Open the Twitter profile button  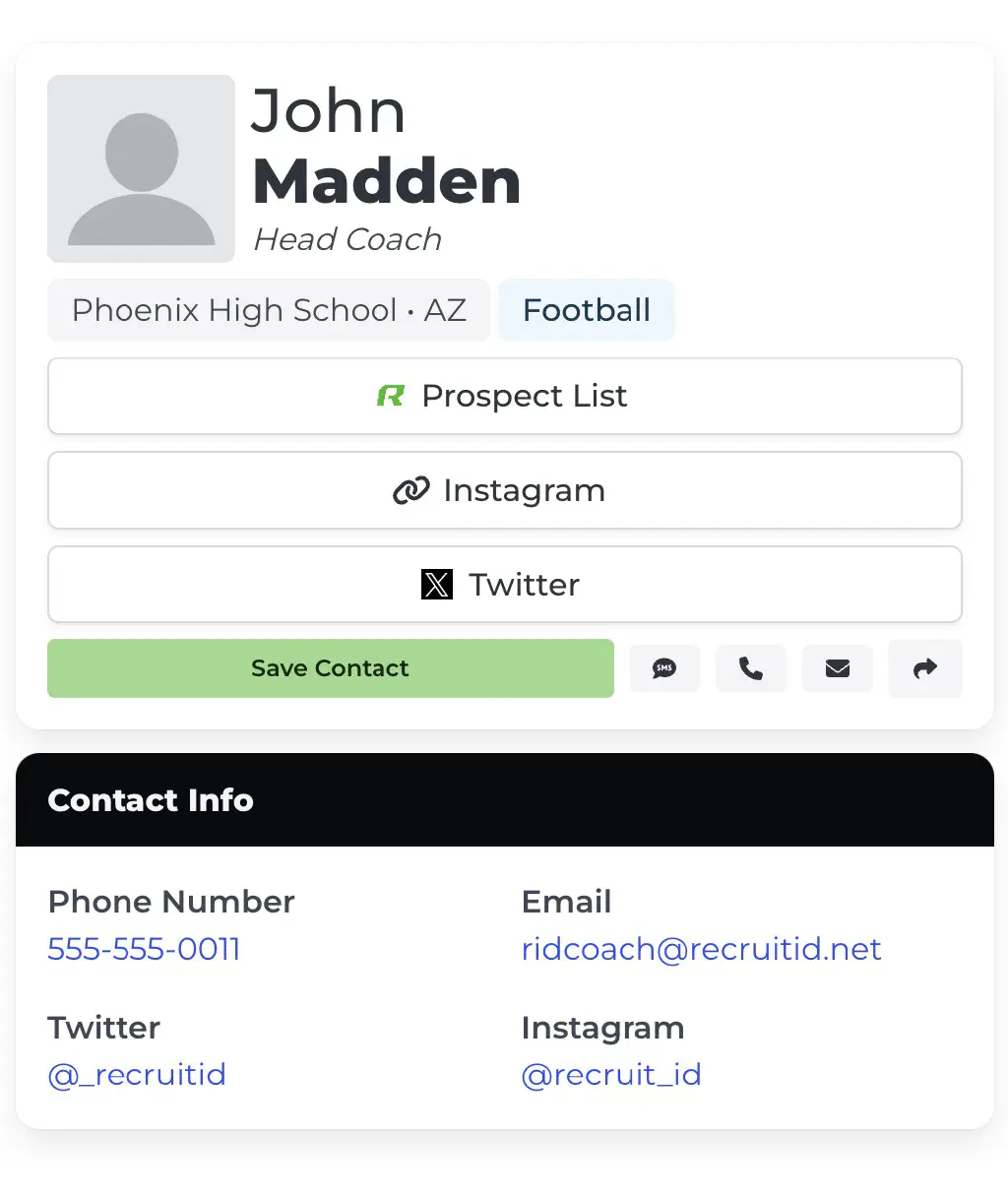pos(504,585)
